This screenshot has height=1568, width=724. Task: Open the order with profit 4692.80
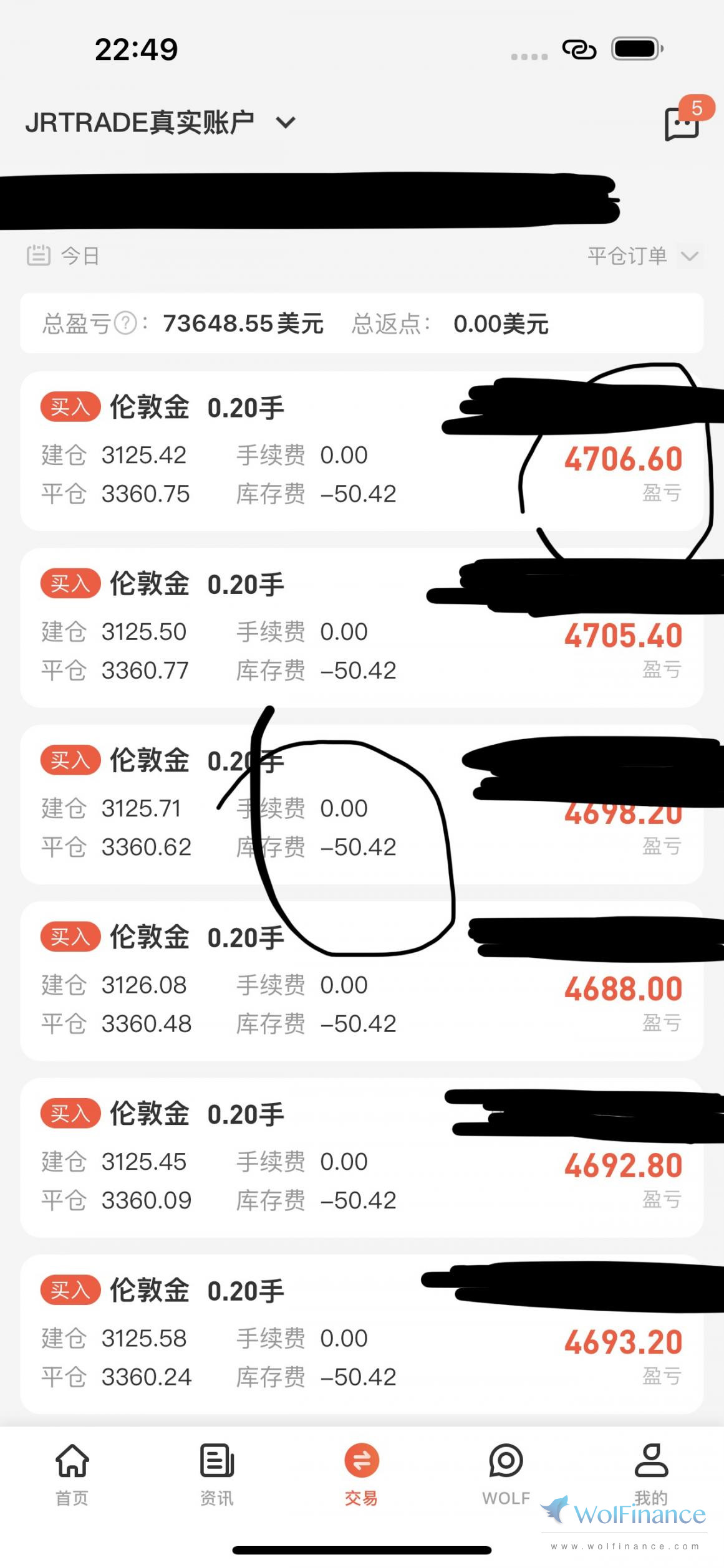coord(362,1157)
